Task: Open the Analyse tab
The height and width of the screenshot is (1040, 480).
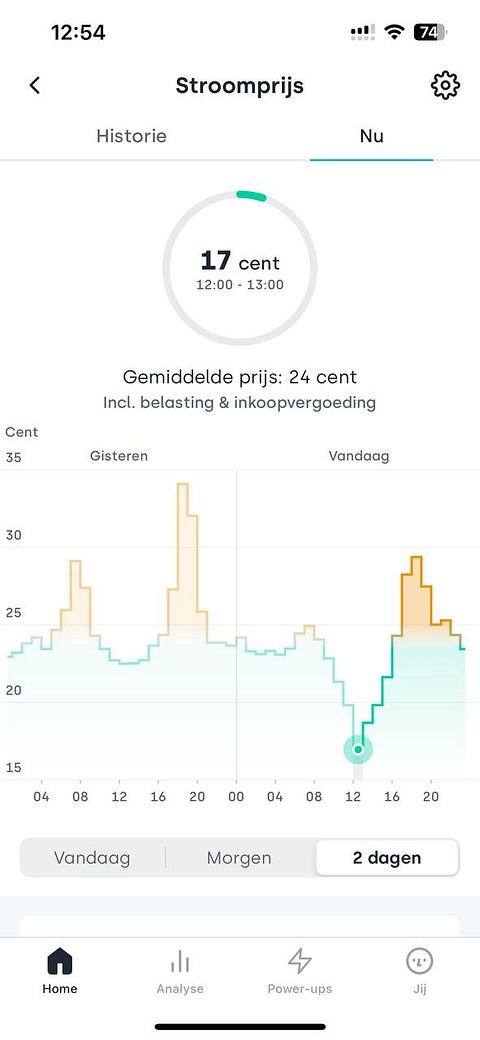Action: [x=180, y=970]
